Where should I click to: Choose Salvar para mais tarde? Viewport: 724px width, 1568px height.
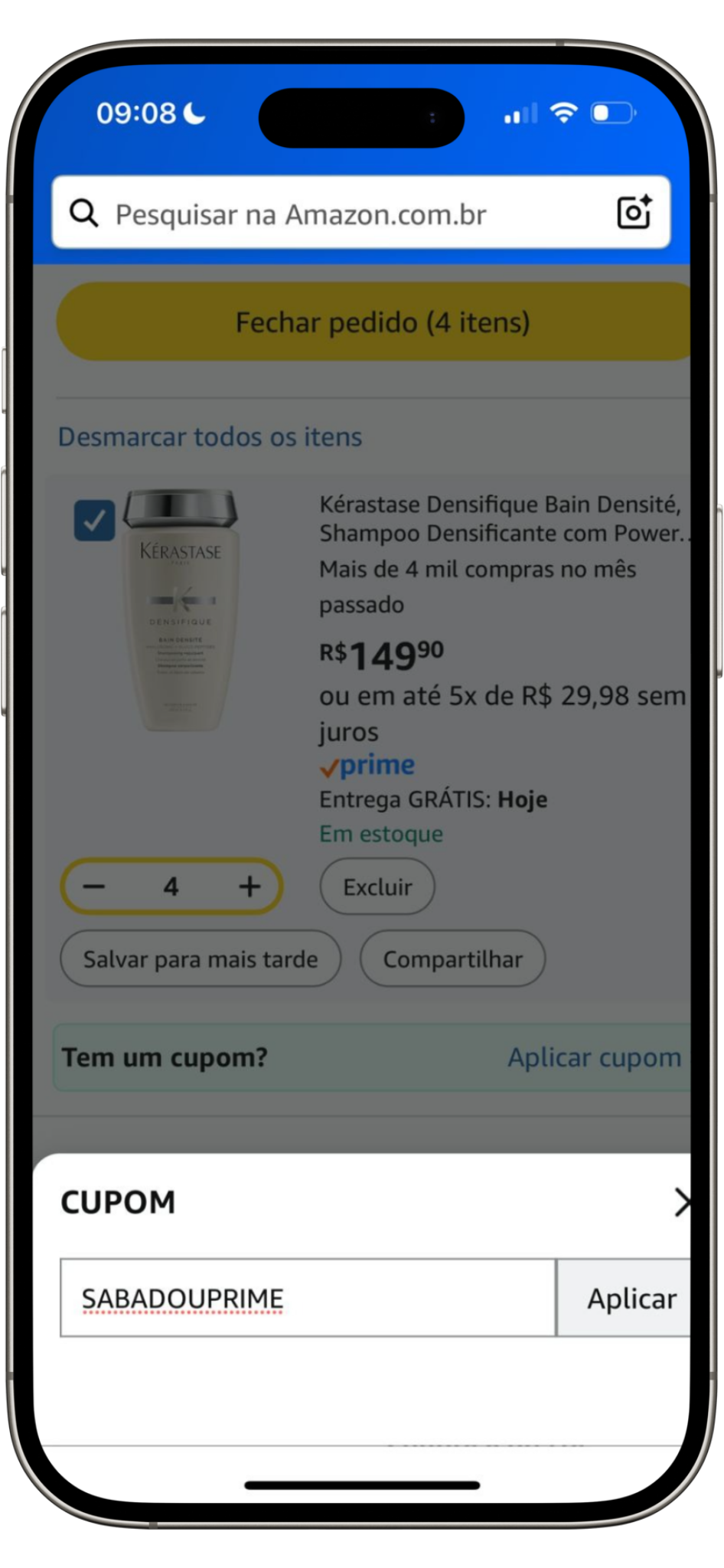pos(201,959)
